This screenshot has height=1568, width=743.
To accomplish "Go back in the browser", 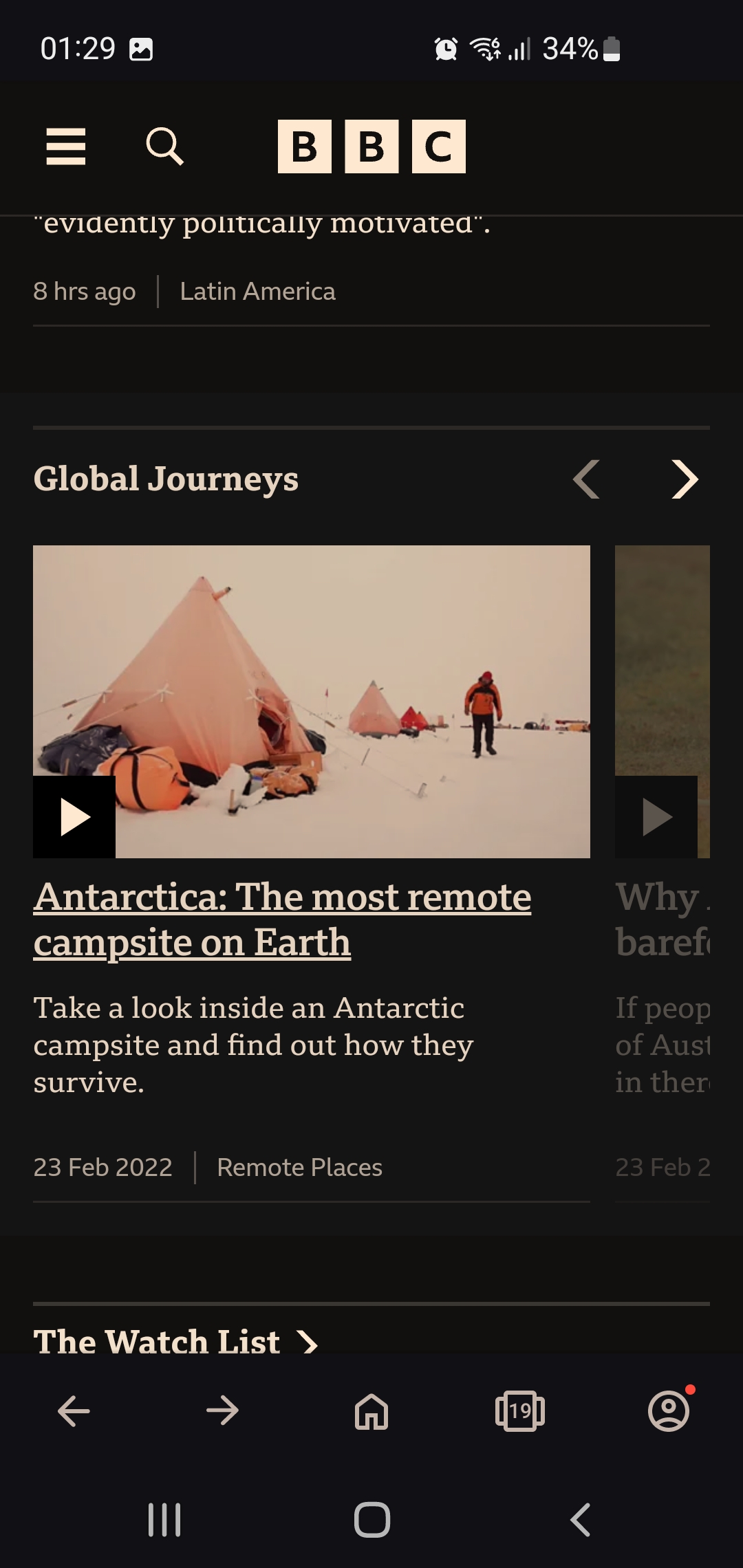I will [74, 1411].
